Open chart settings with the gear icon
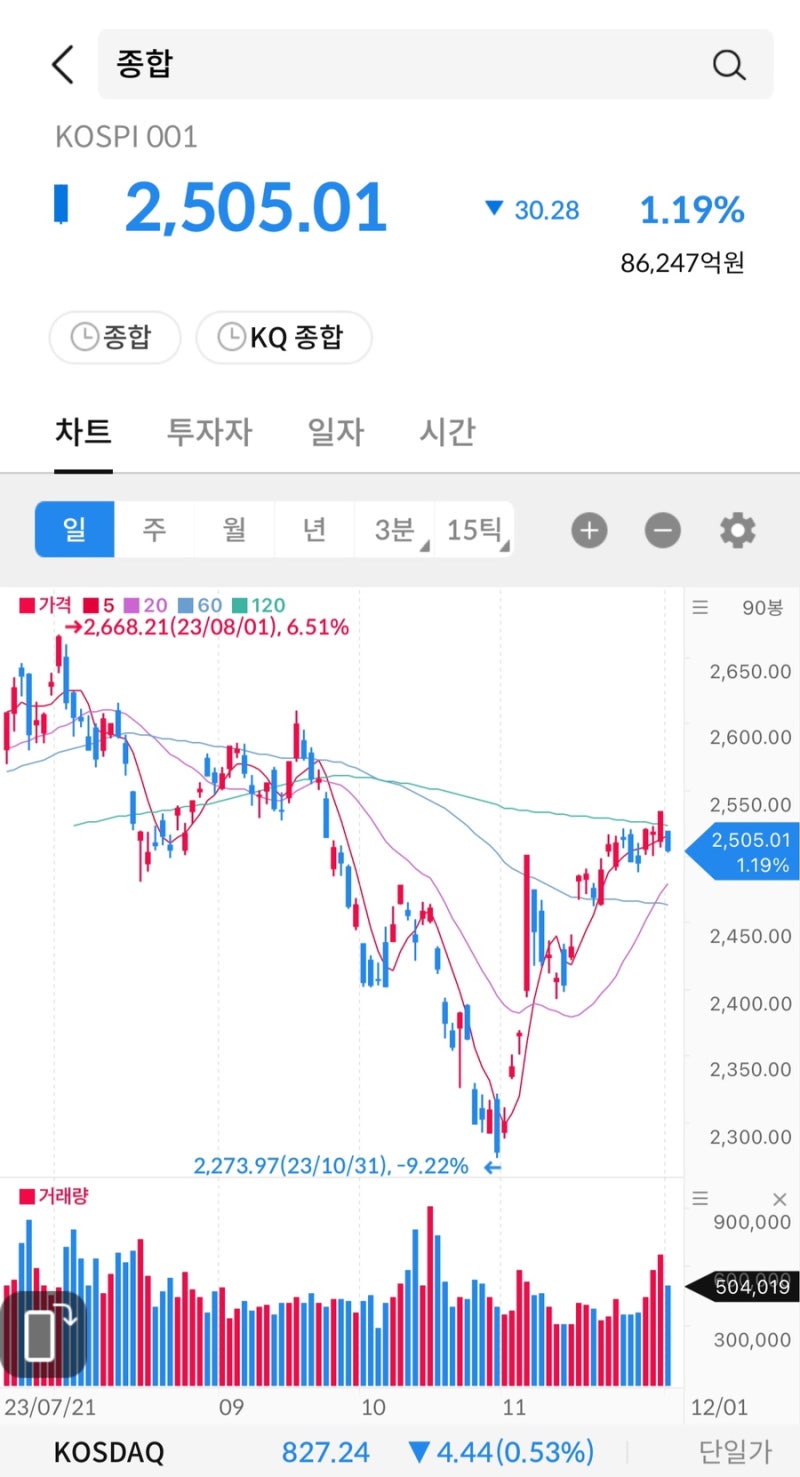This screenshot has width=800, height=1477. coord(736,530)
